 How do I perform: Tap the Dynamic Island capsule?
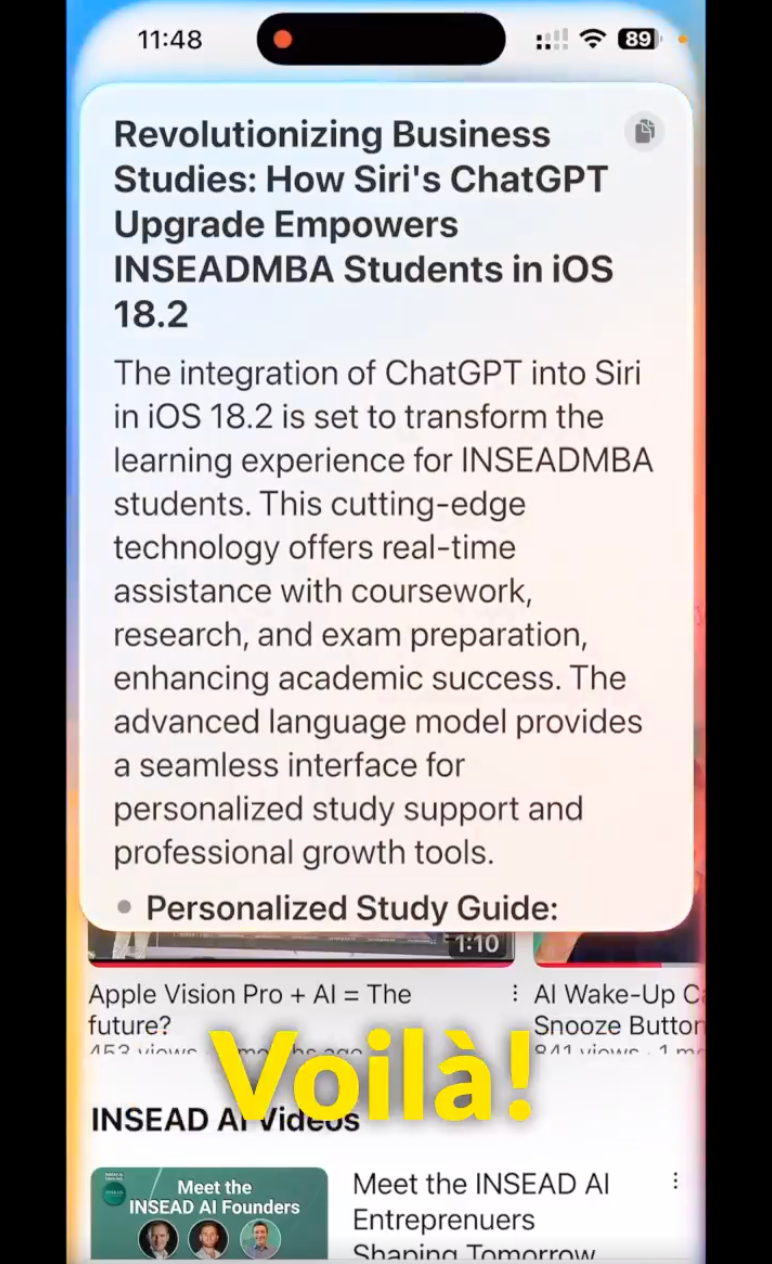coord(381,38)
